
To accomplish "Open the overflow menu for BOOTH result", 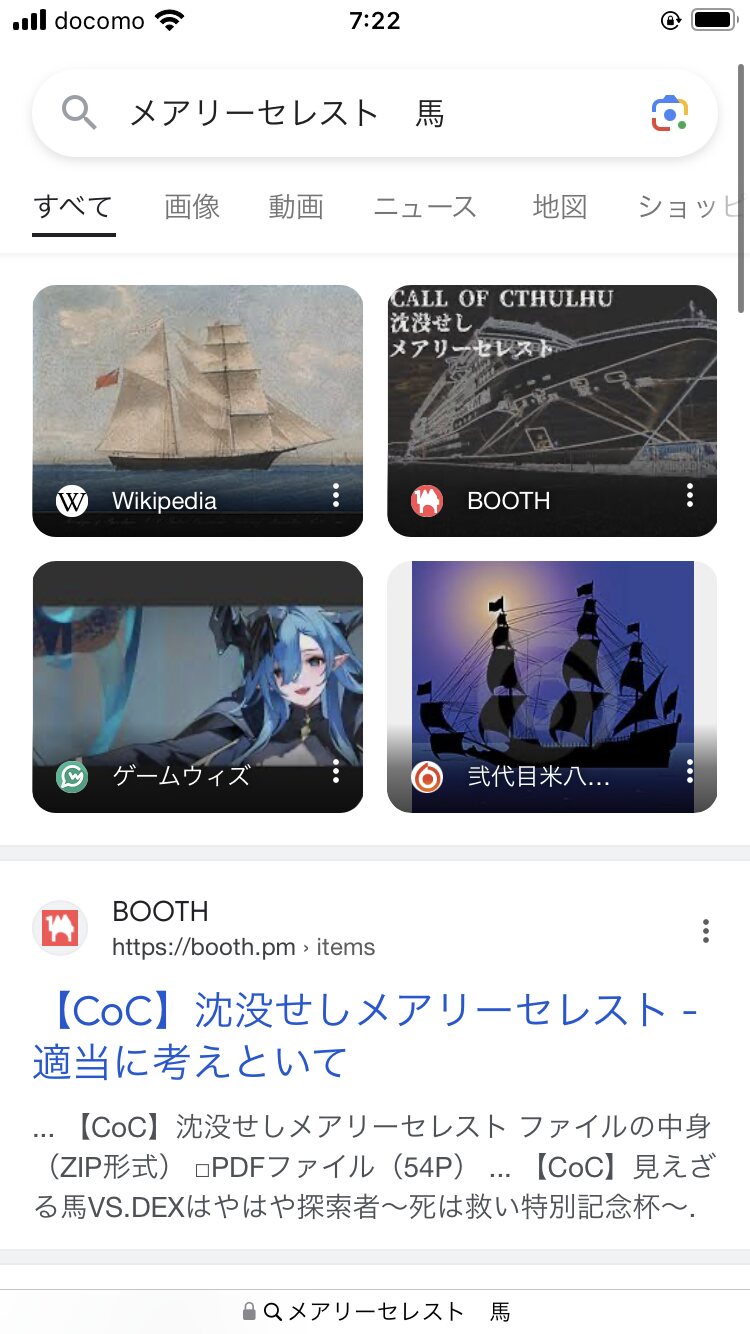I will click(706, 931).
